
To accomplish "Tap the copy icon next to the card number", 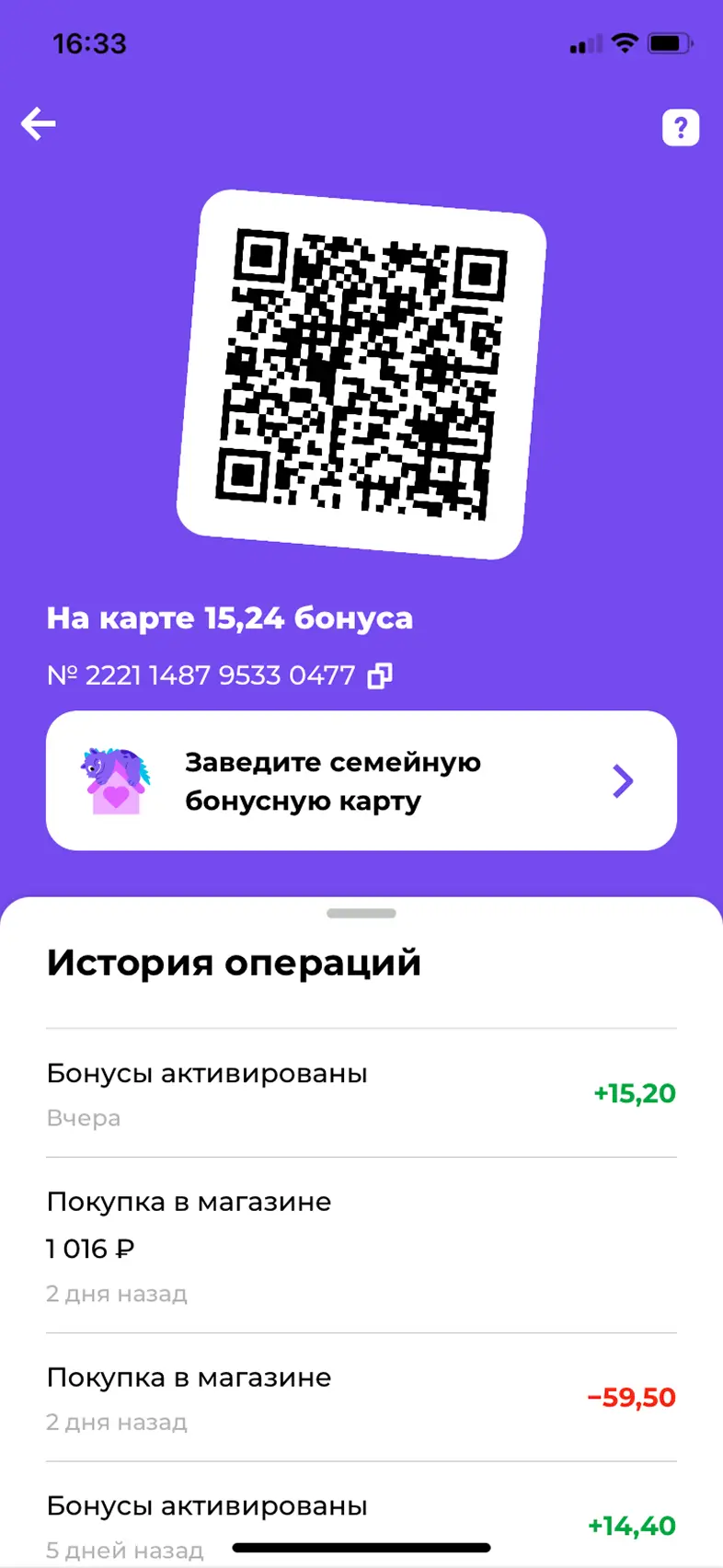I will [378, 674].
